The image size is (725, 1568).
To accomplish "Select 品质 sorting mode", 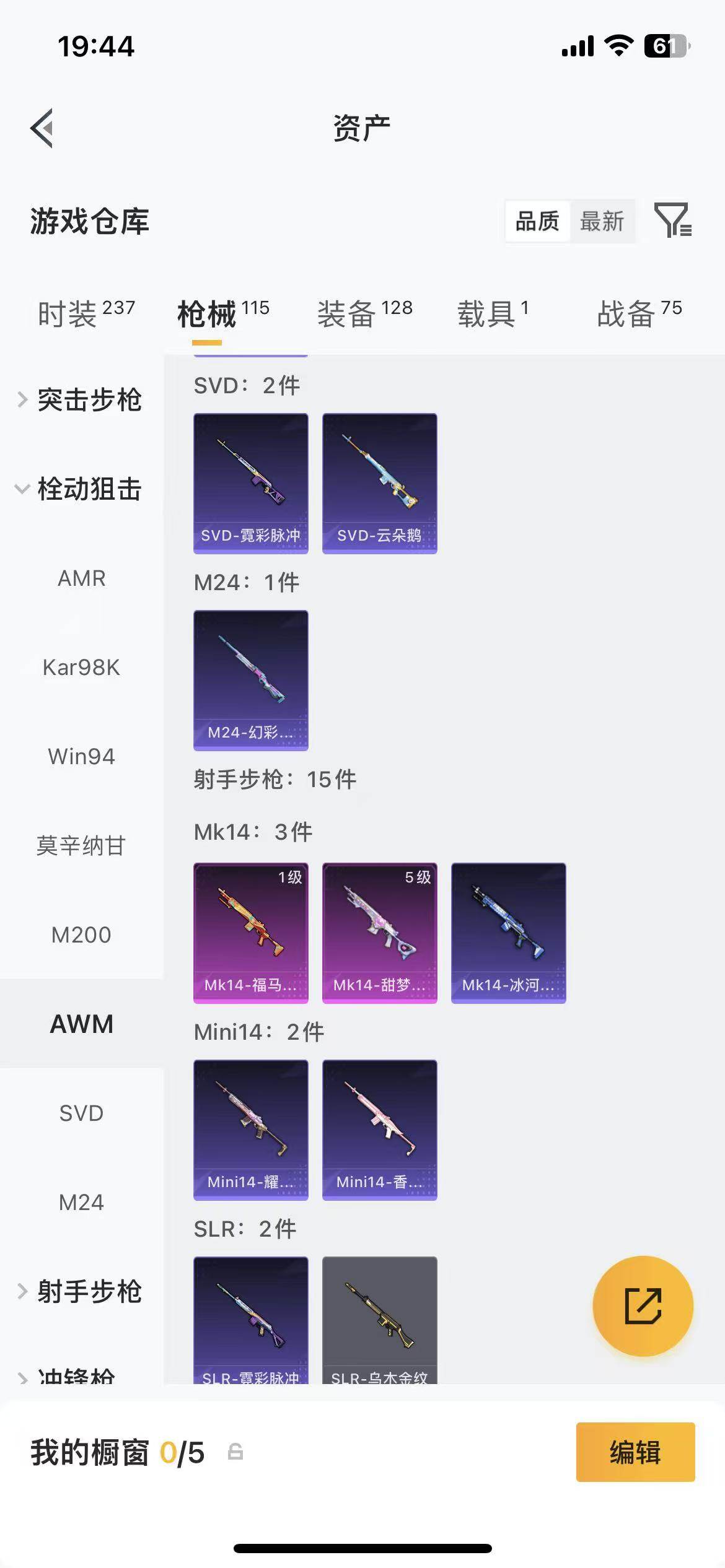I will (537, 220).
